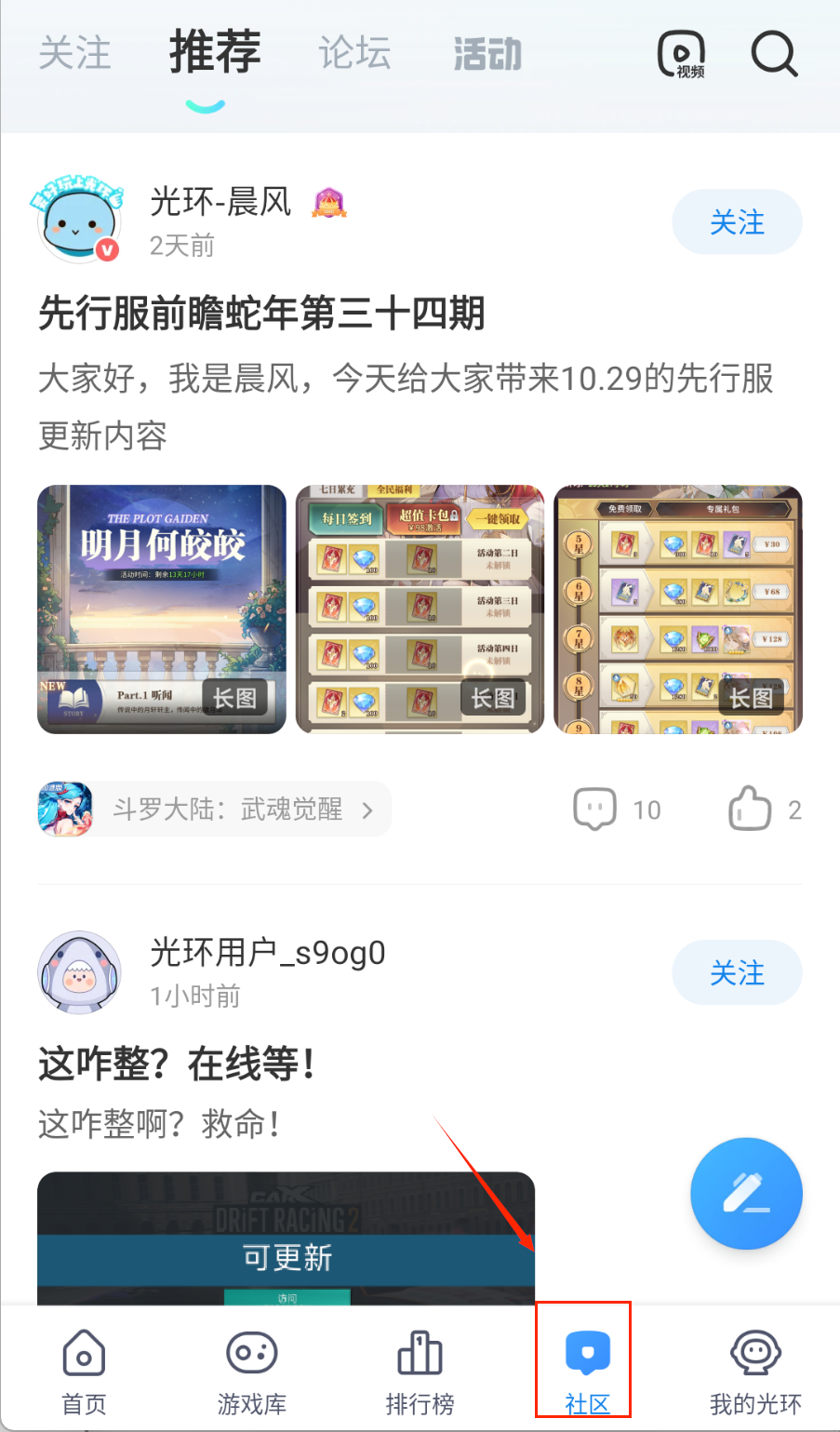Open 光环-晨风's profile avatar
The width and height of the screenshot is (840, 1432).
pyautogui.click(x=80, y=221)
